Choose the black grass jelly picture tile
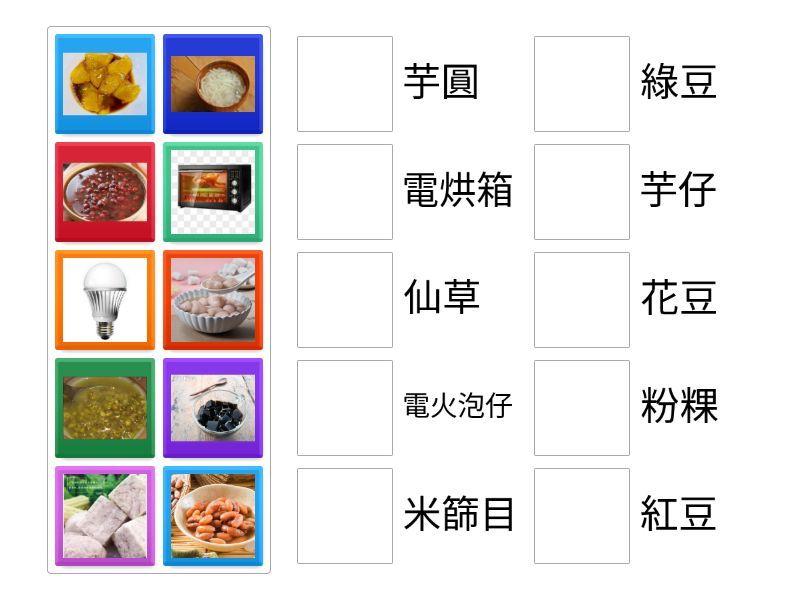Viewport: 800px width, 600px height. [213, 408]
